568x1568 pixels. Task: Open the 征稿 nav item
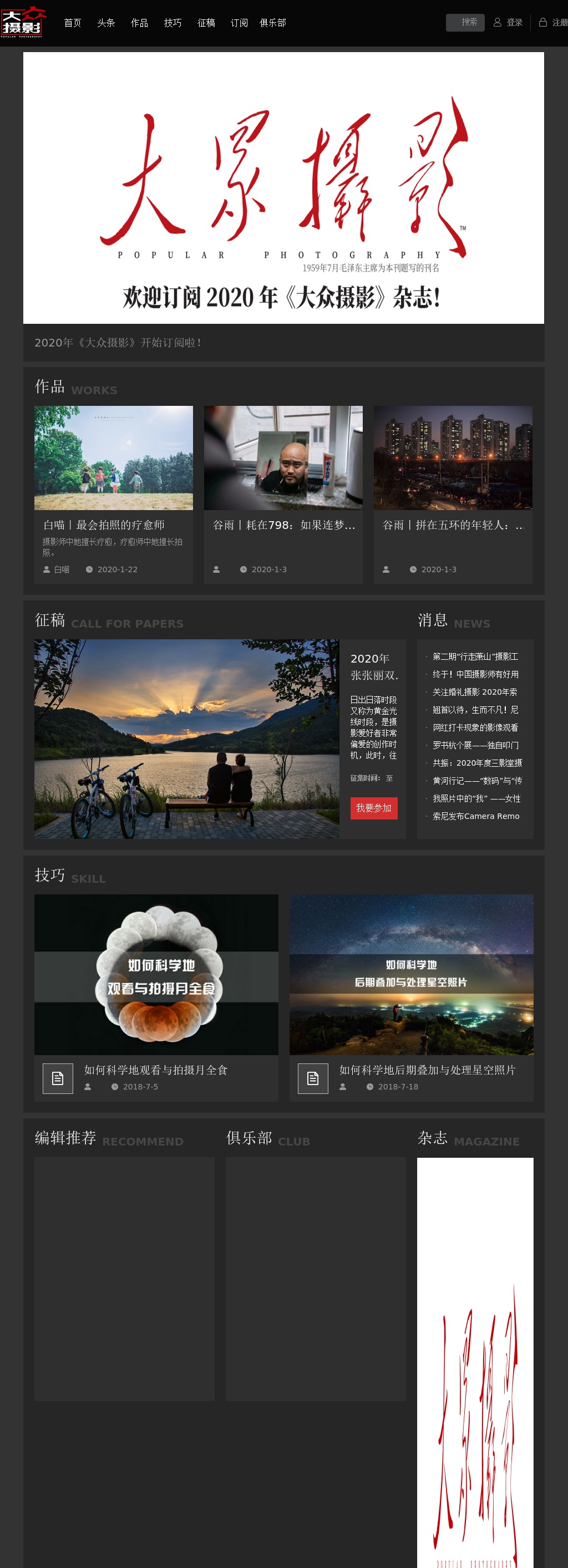(206, 23)
